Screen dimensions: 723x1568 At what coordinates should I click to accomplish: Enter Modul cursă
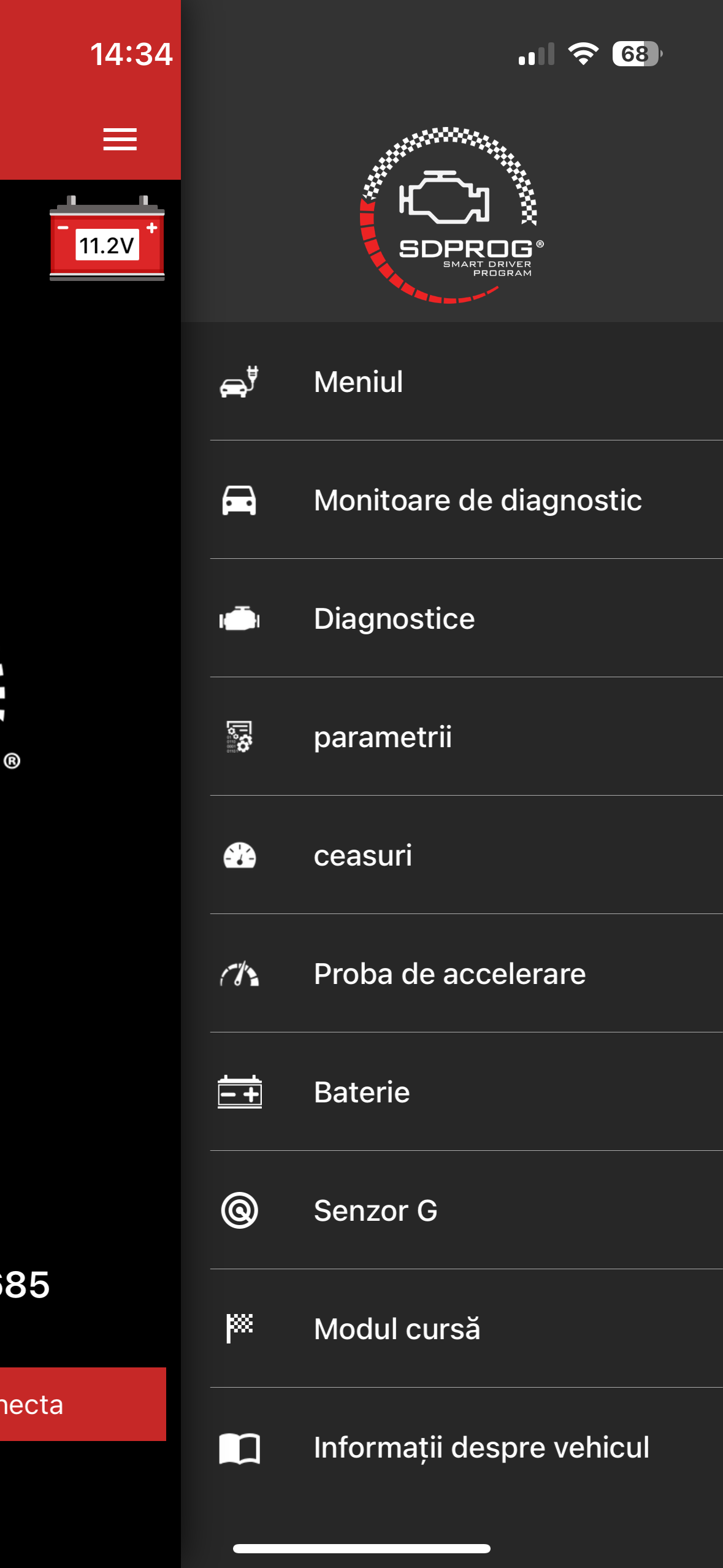click(x=397, y=1329)
